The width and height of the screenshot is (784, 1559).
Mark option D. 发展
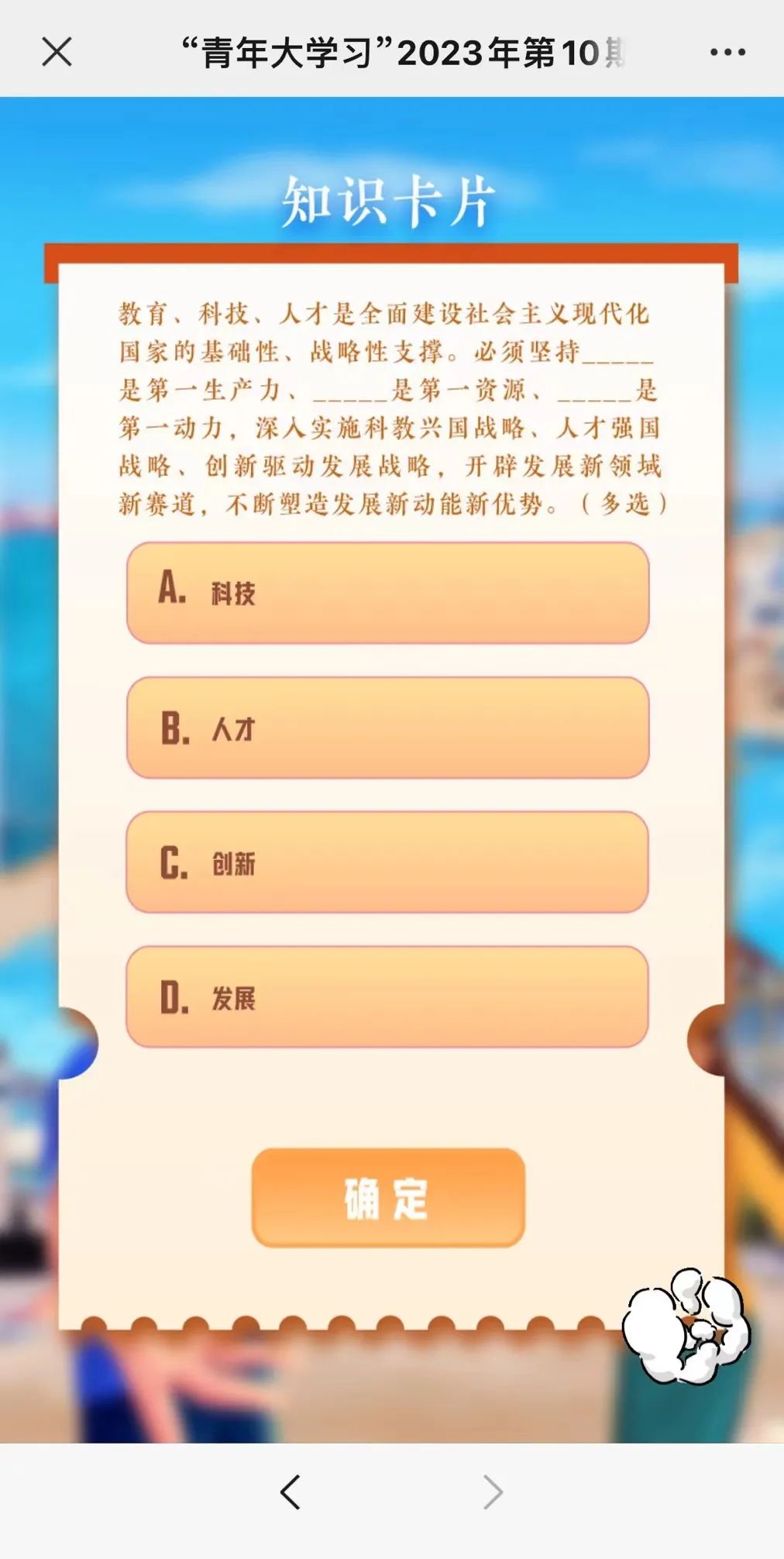(x=387, y=996)
